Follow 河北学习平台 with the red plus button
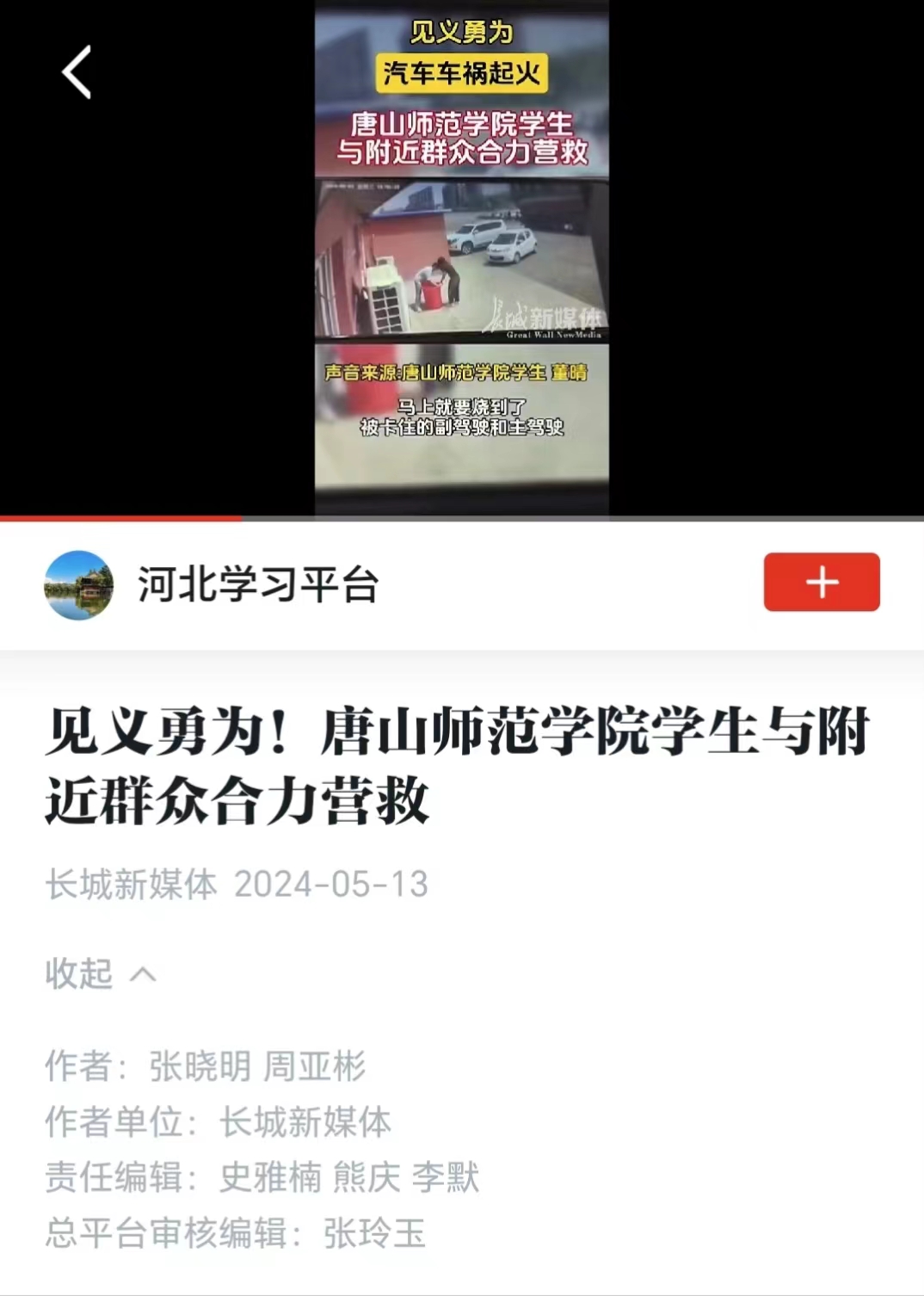Screen dimensions: 924x1296 pos(821,583)
